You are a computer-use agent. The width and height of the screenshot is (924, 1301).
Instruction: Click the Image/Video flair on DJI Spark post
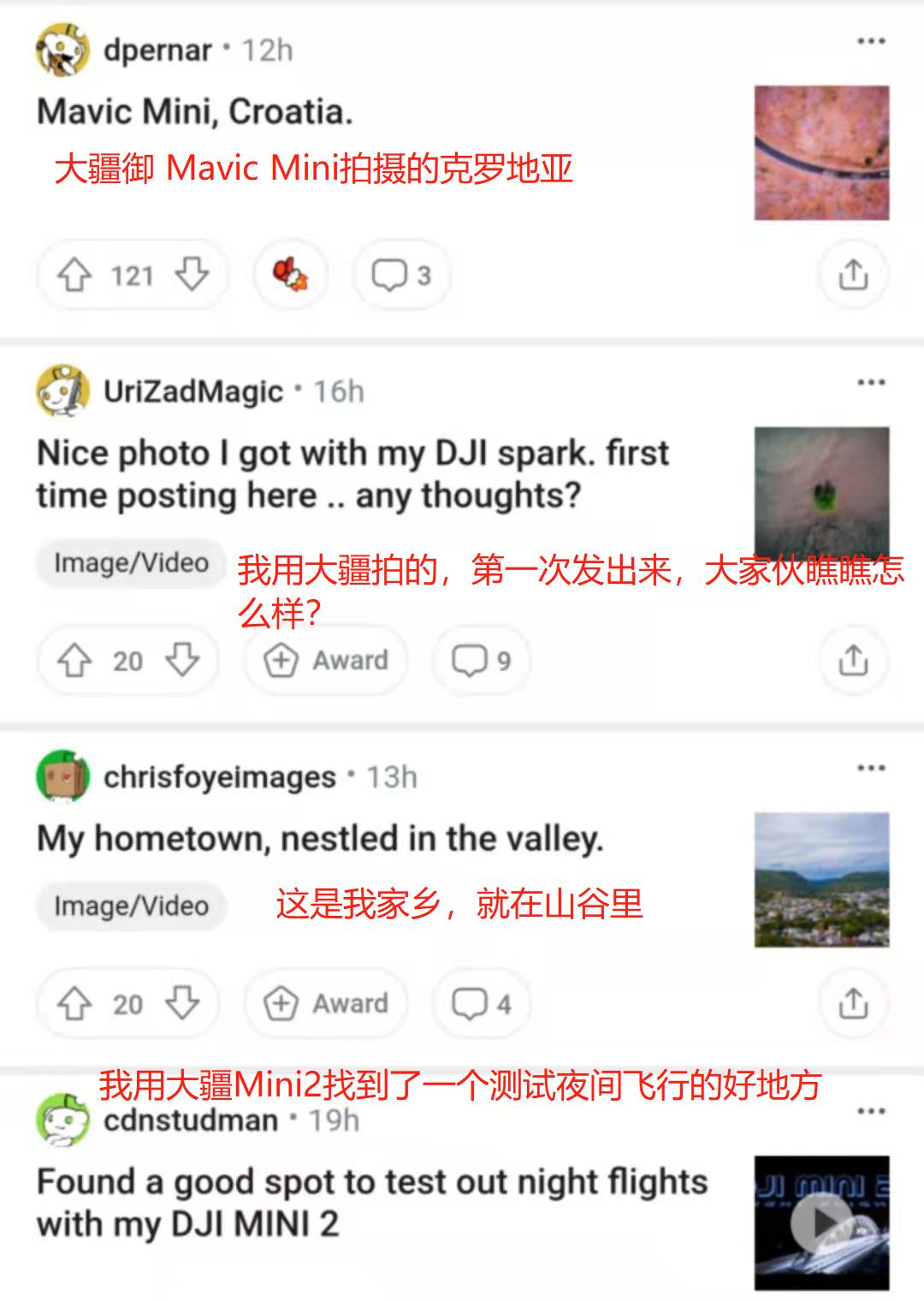coord(130,562)
